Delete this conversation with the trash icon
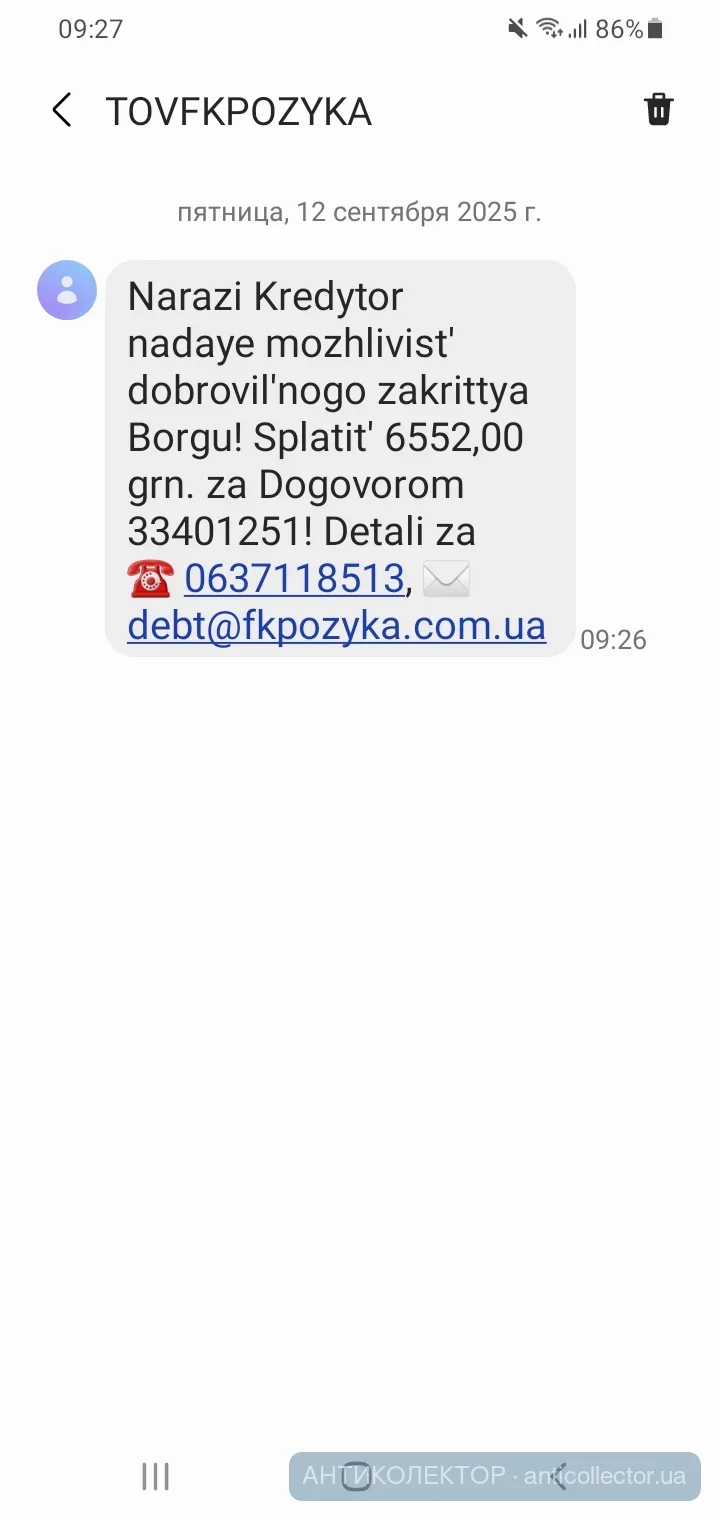 (x=658, y=109)
